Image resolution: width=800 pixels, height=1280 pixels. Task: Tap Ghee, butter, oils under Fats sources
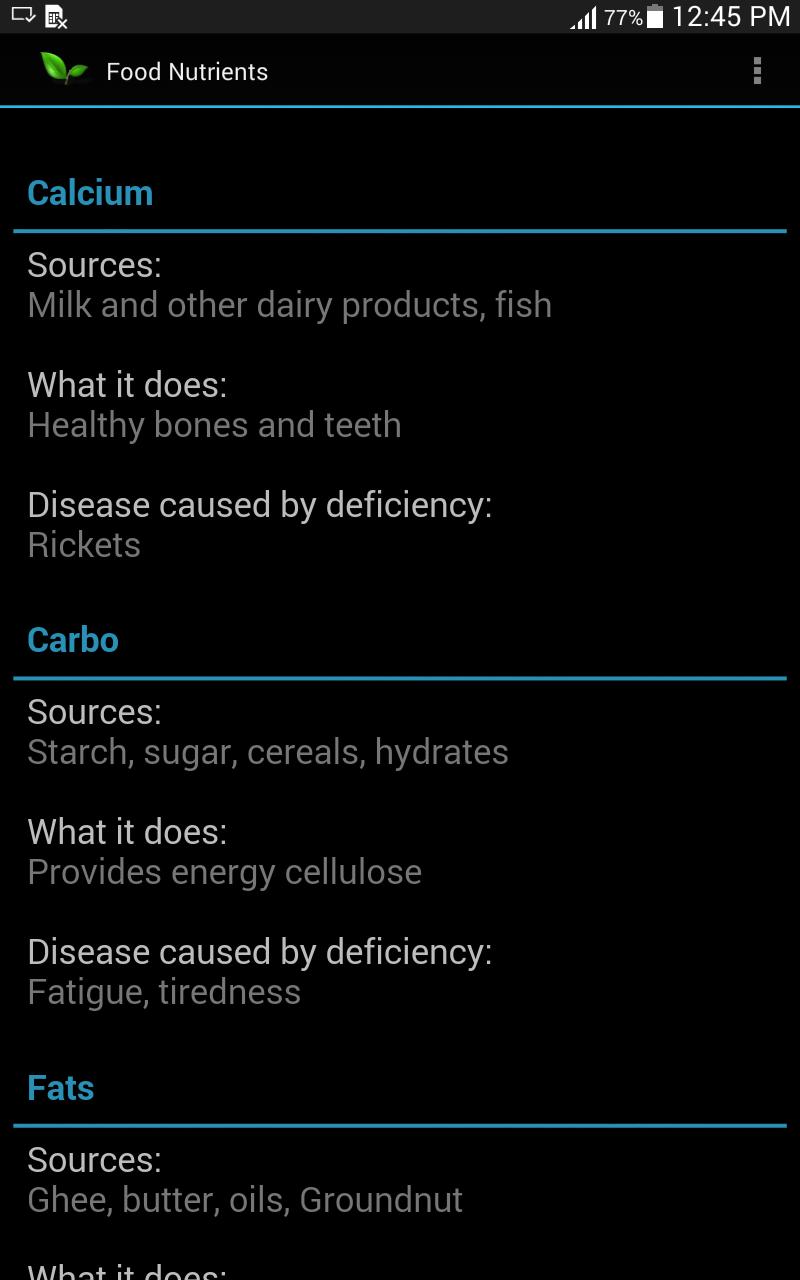[x=245, y=1199]
